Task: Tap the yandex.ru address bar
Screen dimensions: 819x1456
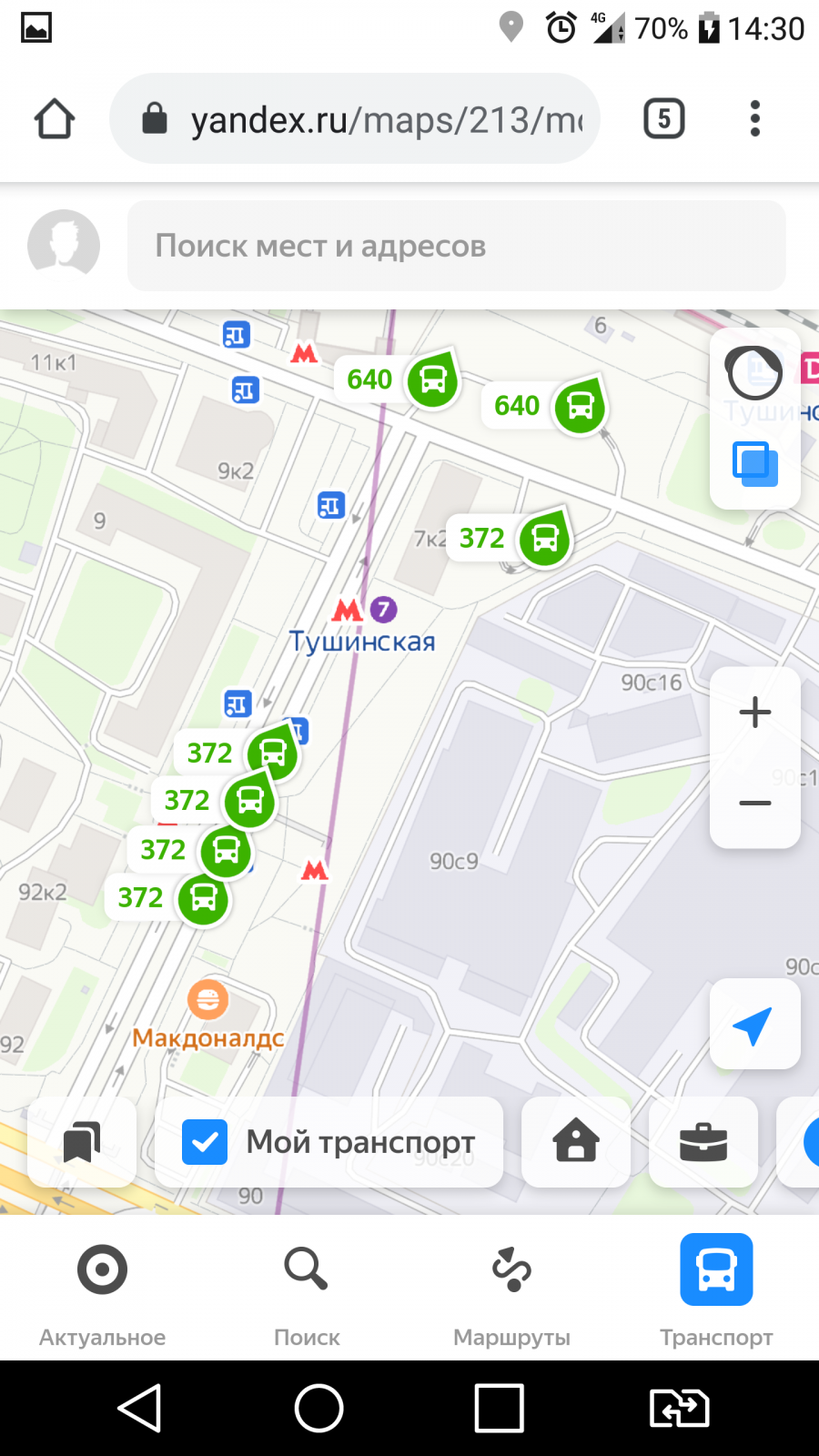Action: point(355,119)
